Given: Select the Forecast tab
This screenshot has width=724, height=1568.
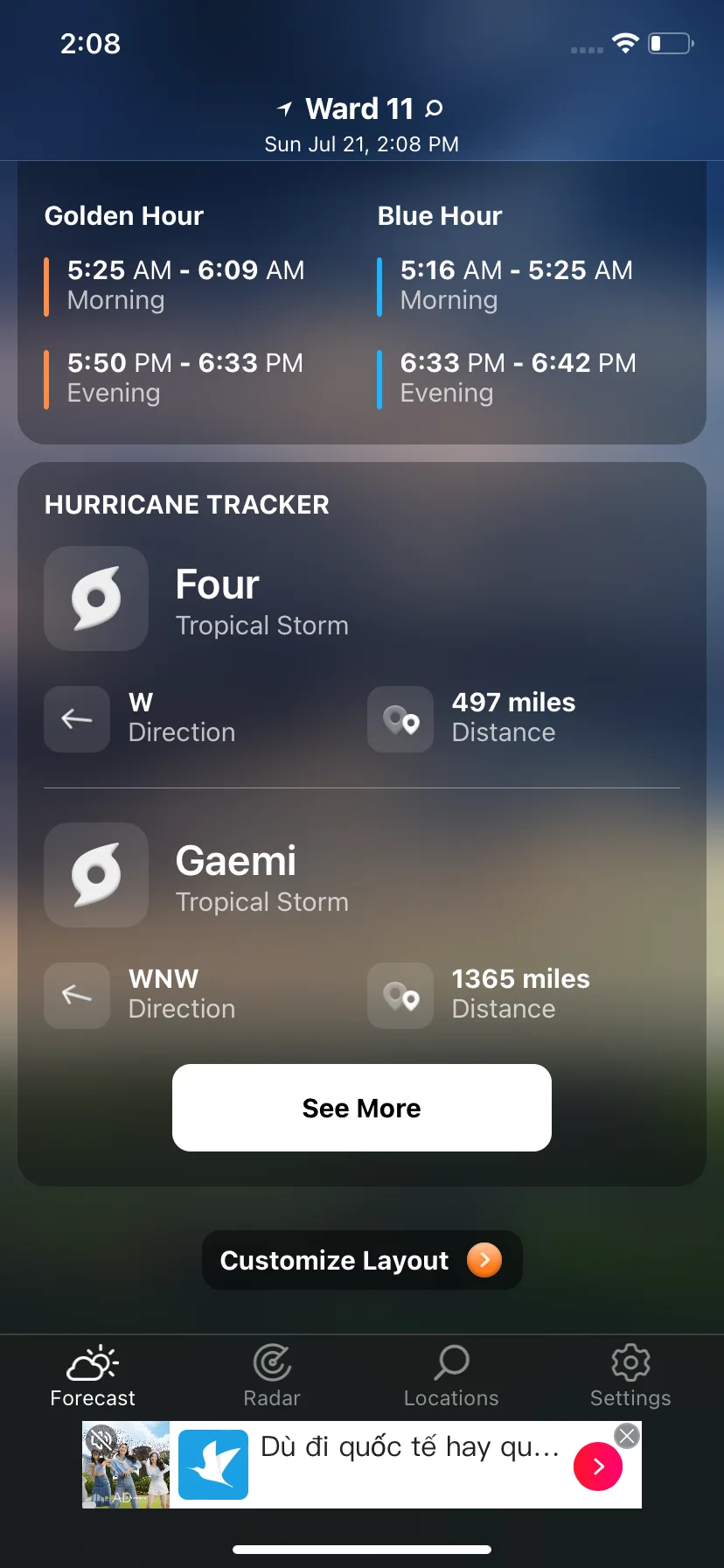Looking at the screenshot, I should [93, 1375].
